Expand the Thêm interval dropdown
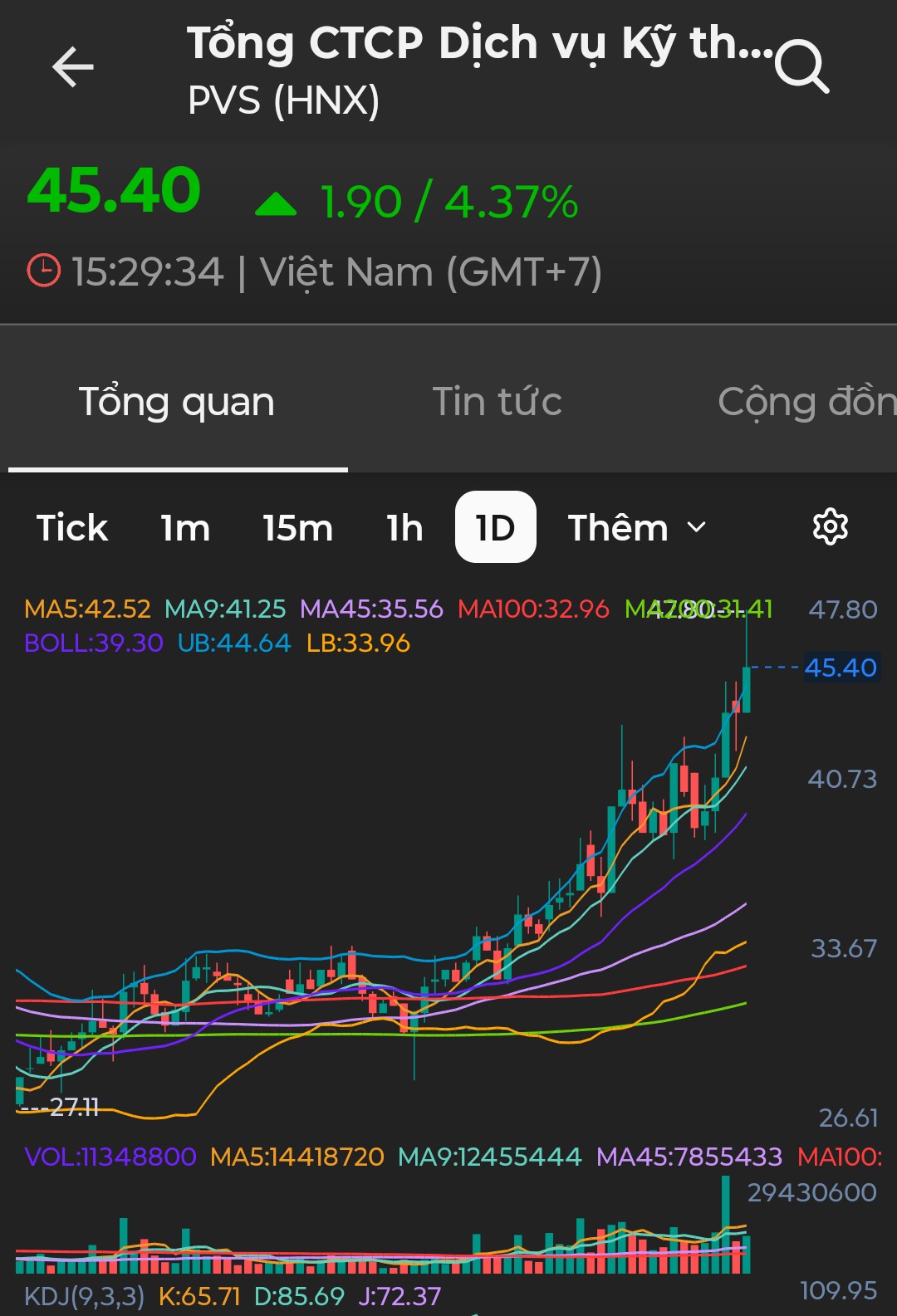 636,528
